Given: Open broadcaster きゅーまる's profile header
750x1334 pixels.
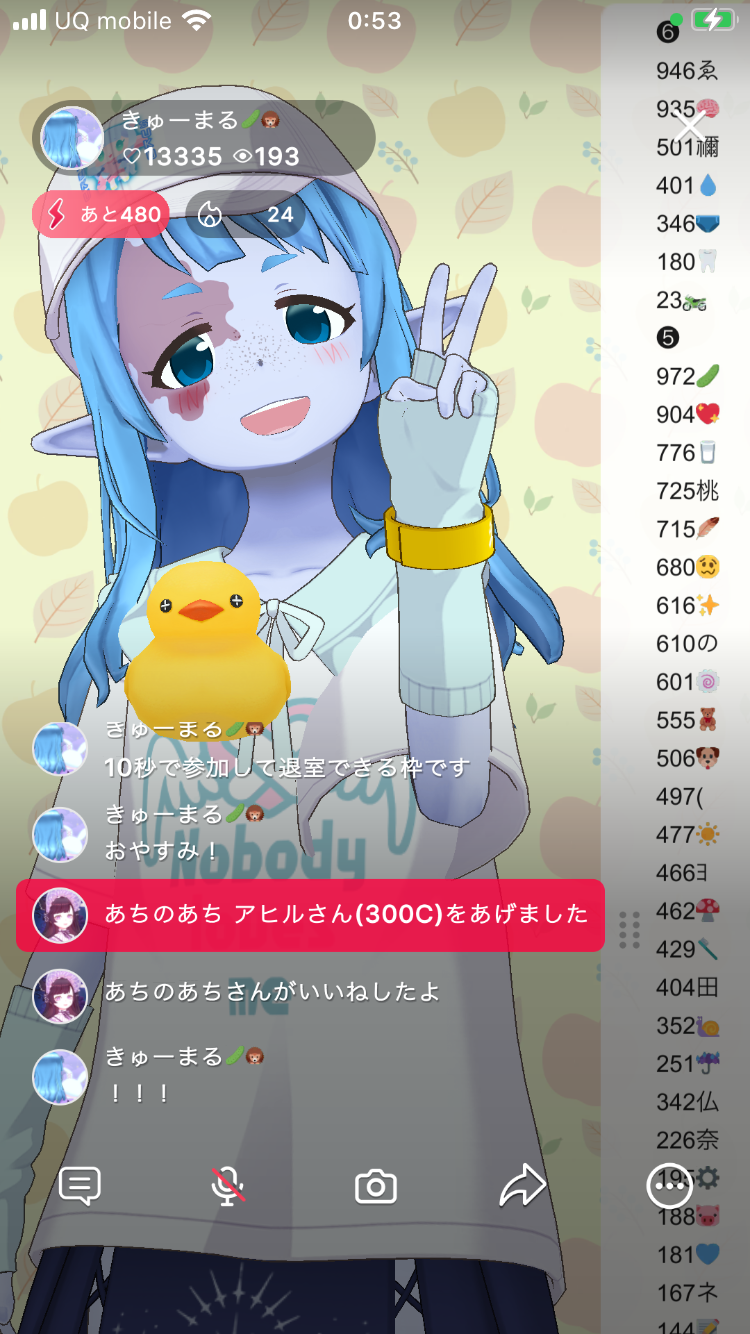Looking at the screenshot, I should [x=205, y=138].
